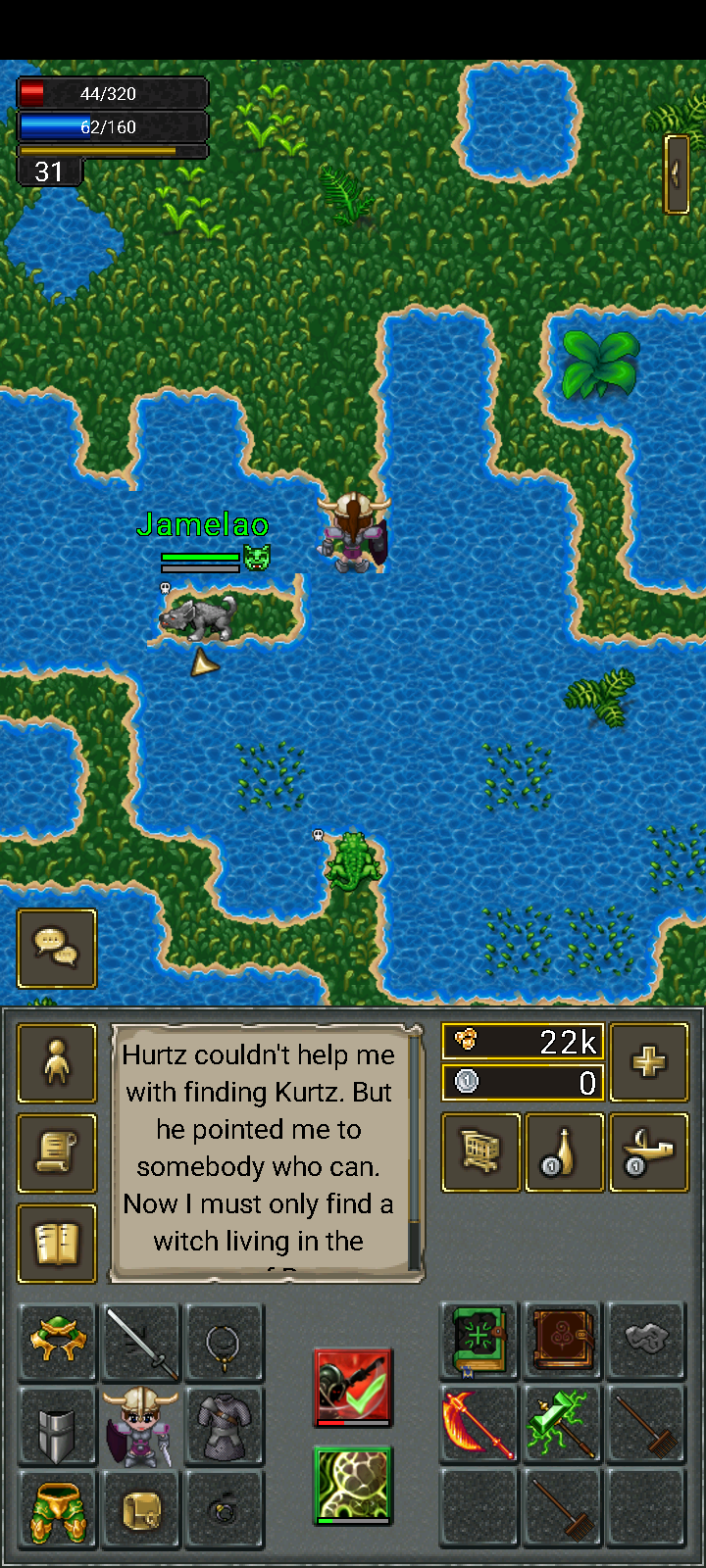Select the flaming scythe inventory item

[479, 1425]
